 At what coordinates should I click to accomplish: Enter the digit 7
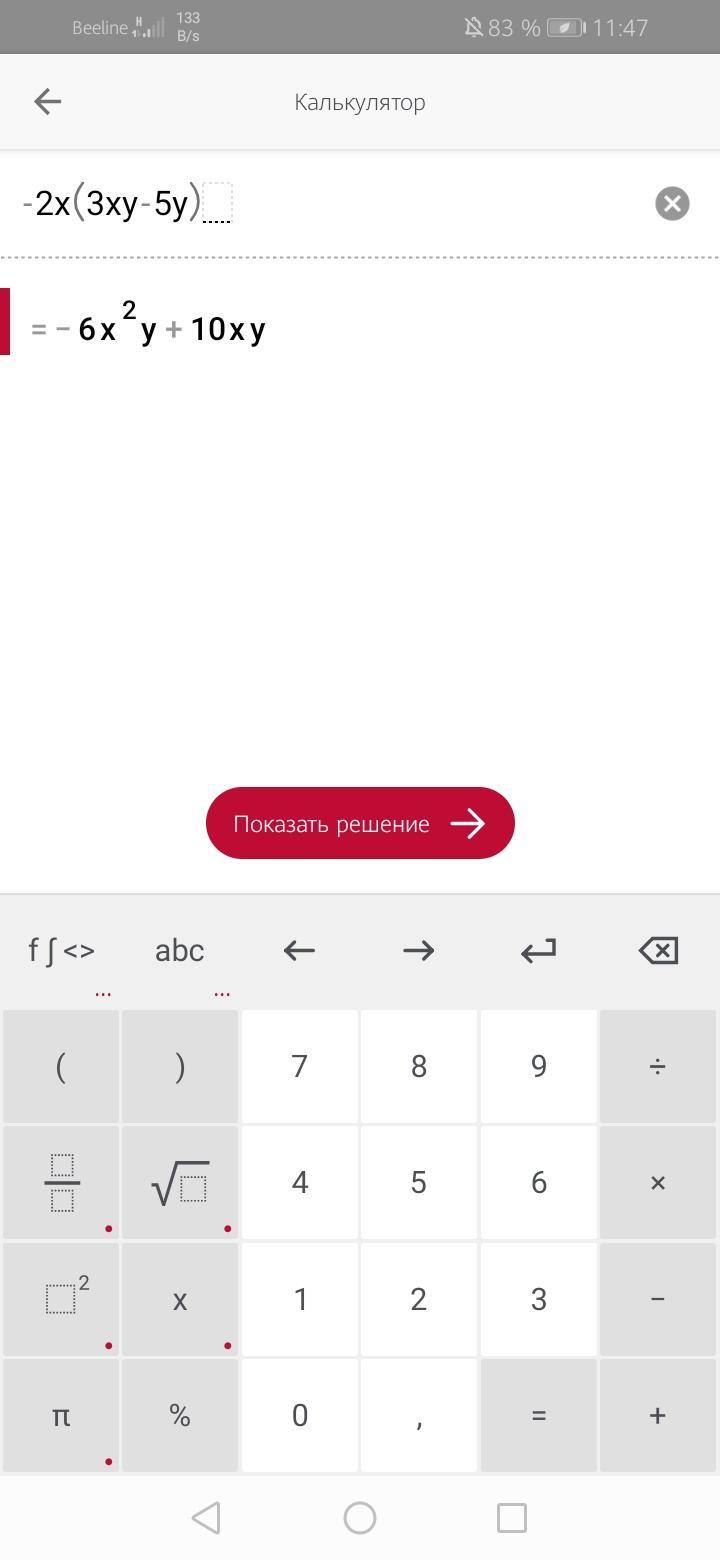(299, 1066)
